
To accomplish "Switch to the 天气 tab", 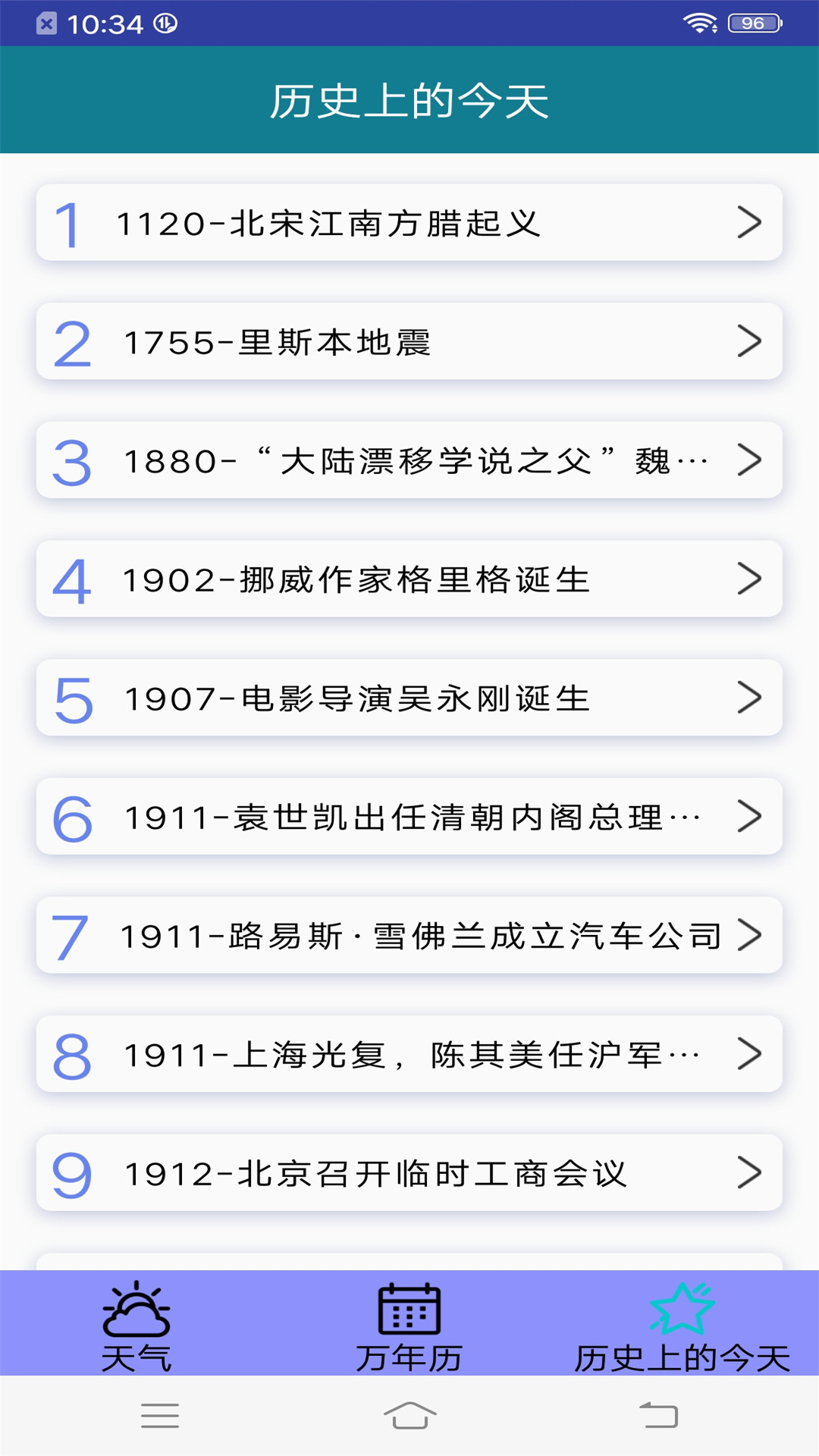I will pyautogui.click(x=136, y=1326).
